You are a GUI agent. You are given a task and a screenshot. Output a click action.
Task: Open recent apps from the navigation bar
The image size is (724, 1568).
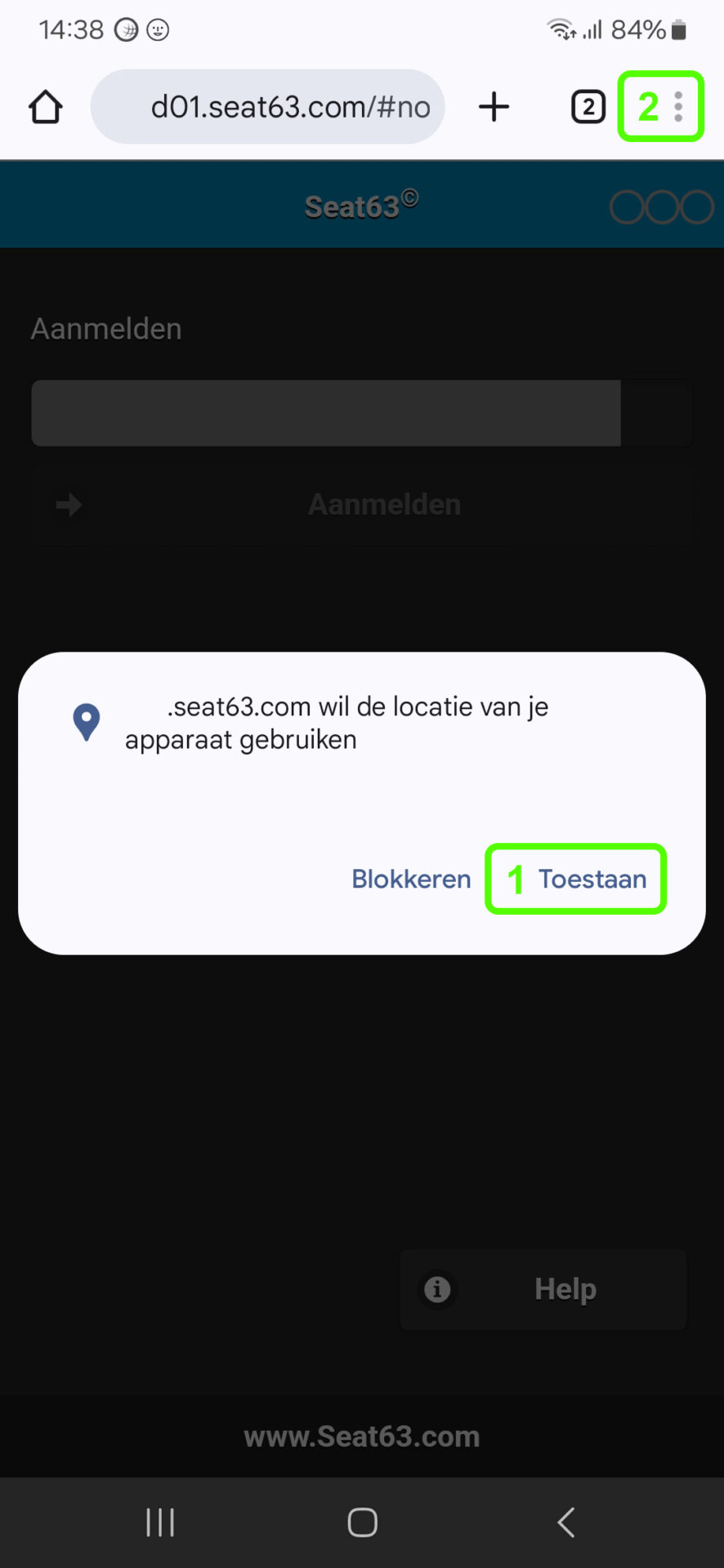coord(160,1522)
